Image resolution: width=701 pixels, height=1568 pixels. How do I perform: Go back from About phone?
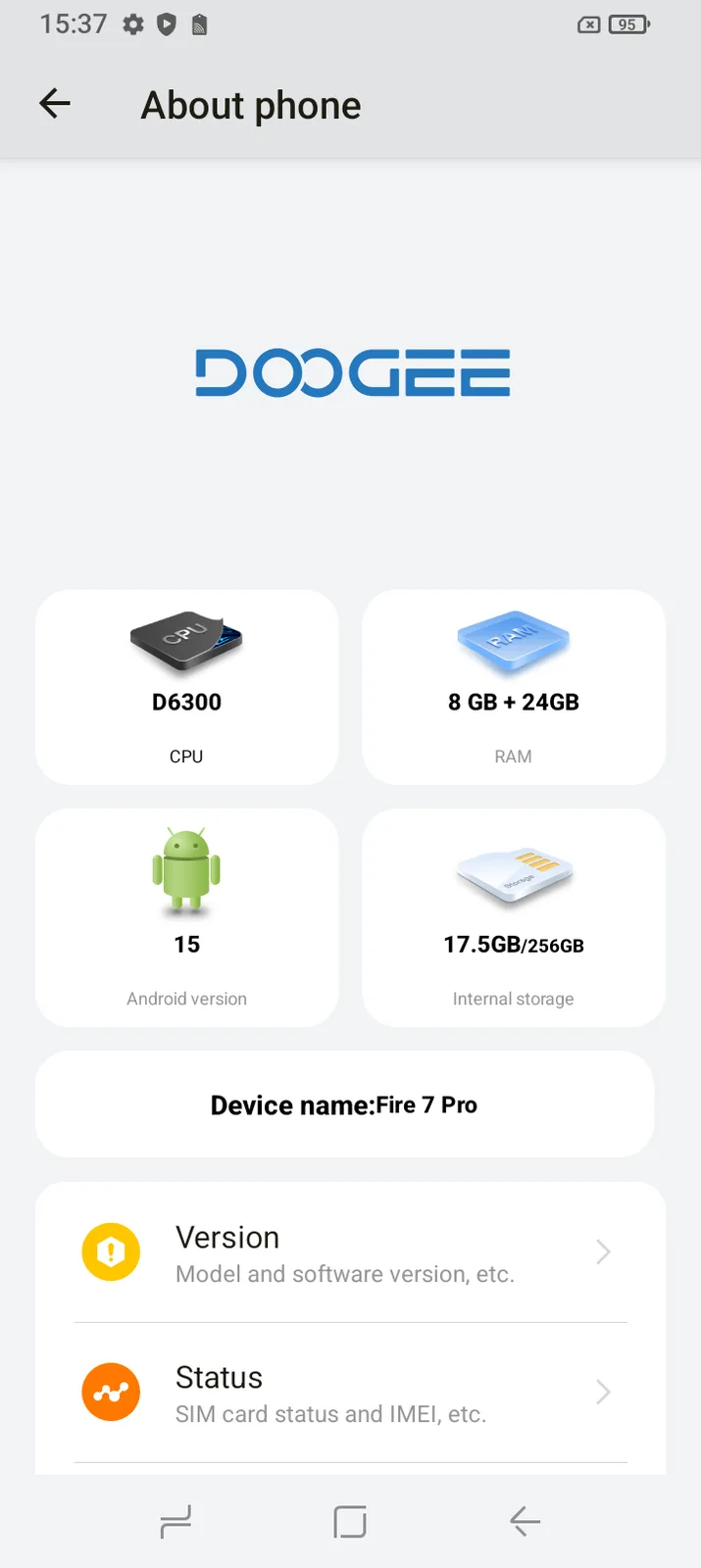click(x=55, y=104)
